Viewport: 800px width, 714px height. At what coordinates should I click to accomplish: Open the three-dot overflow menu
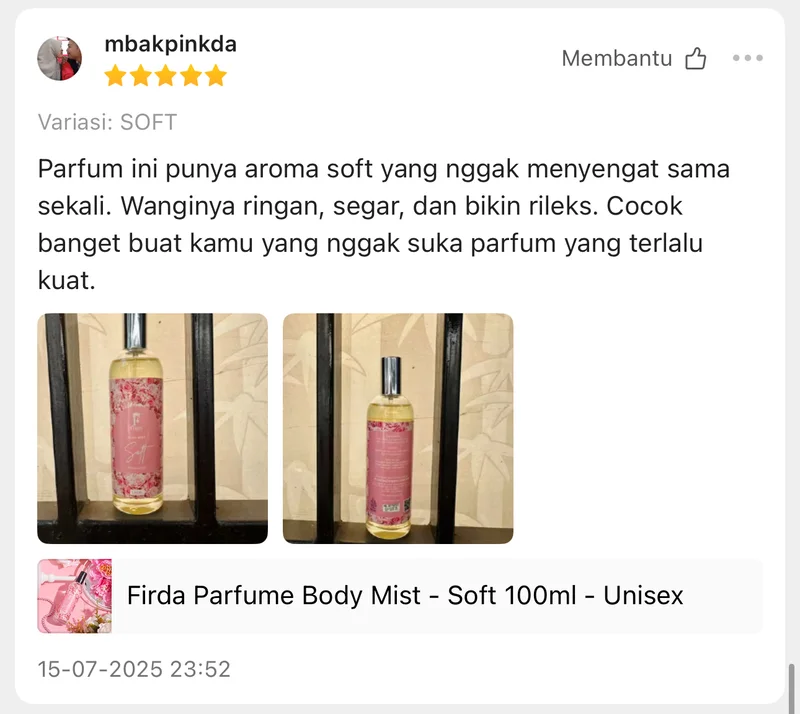pos(747,59)
